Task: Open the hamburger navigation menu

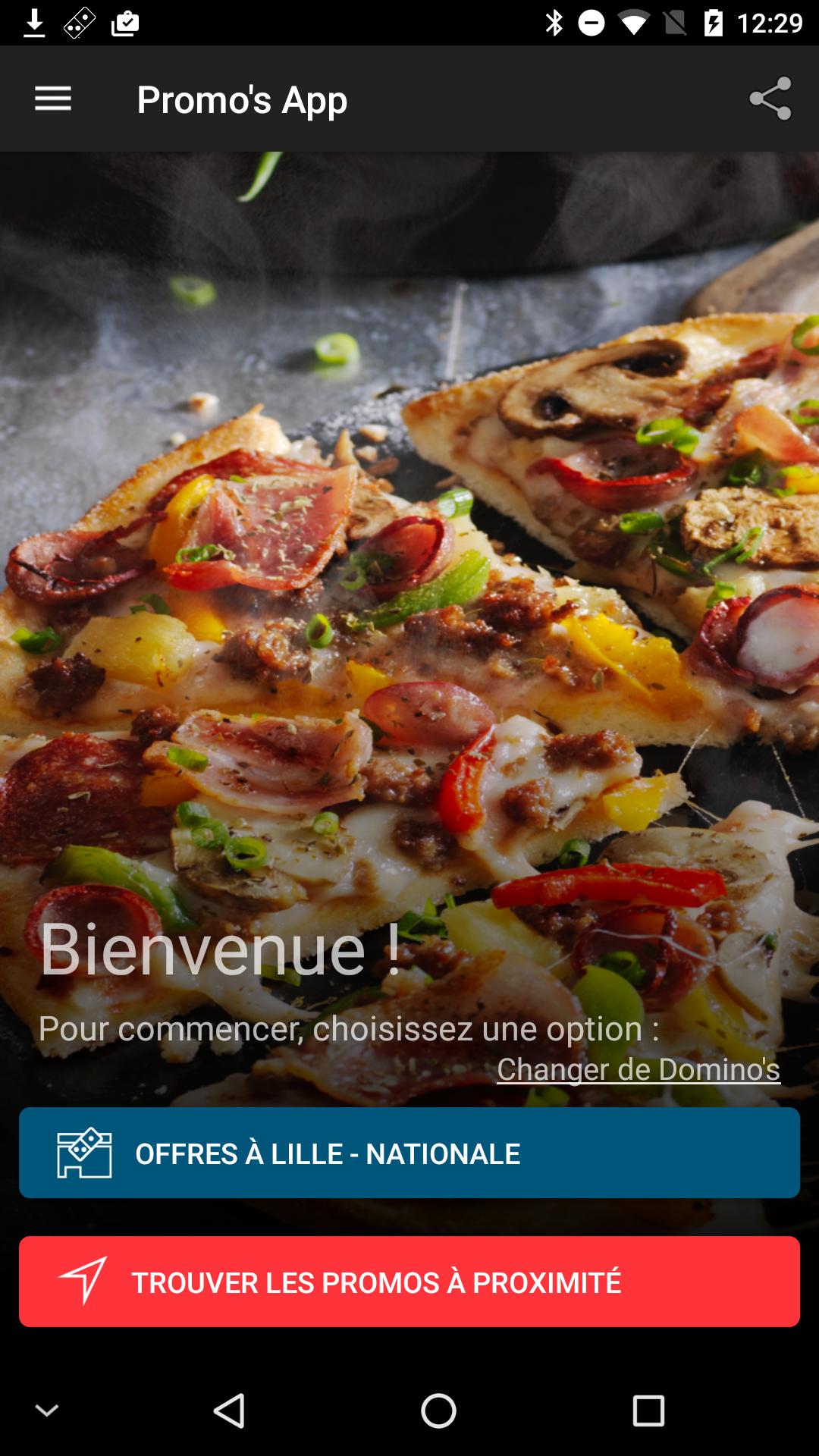Action: pos(53,99)
